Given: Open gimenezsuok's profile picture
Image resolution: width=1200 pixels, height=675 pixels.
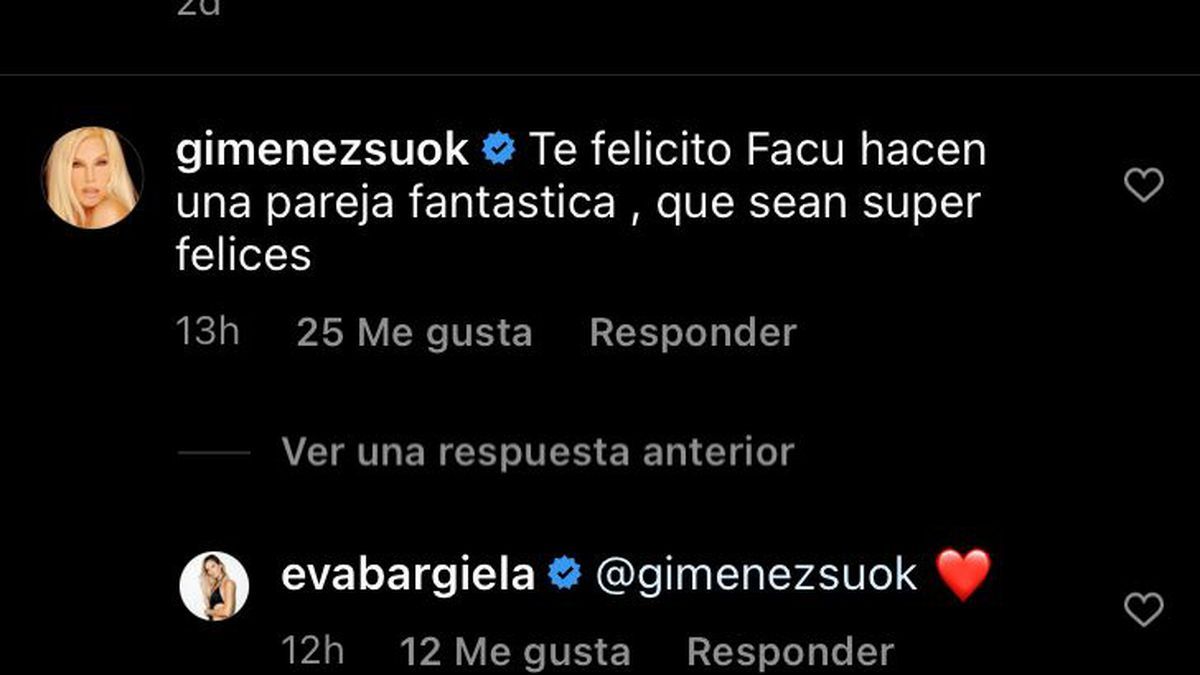Looking at the screenshot, I should point(92,177).
